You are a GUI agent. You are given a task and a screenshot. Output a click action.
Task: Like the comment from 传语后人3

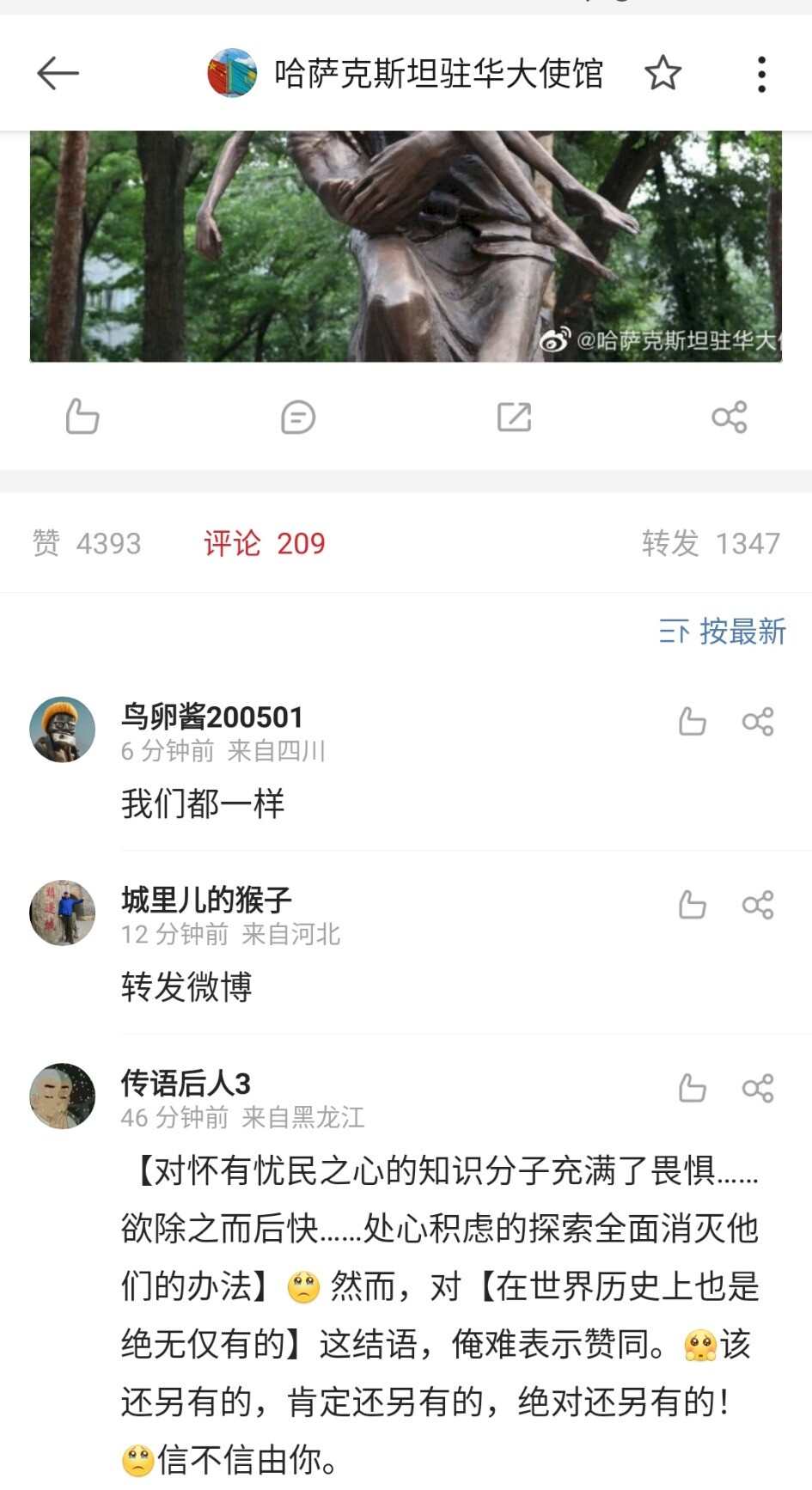[x=692, y=1088]
